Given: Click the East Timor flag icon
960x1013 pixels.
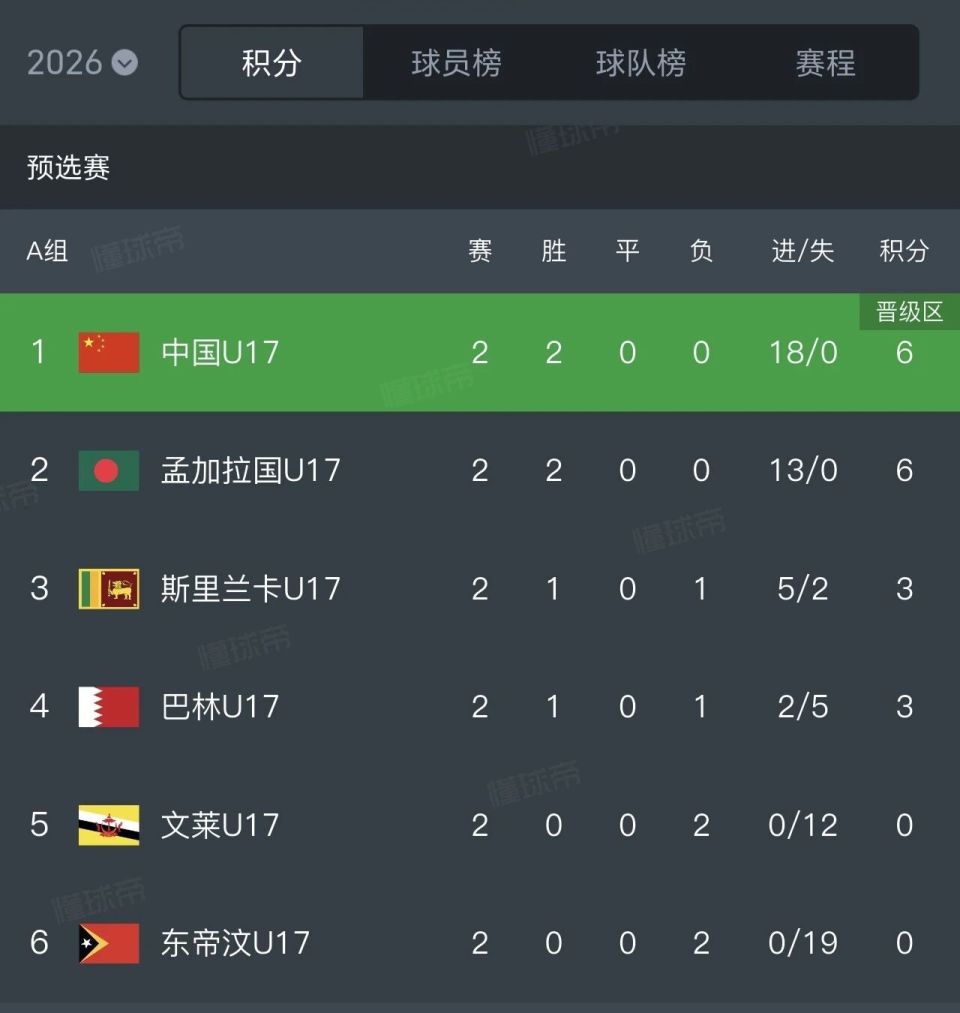Looking at the screenshot, I should (108, 942).
